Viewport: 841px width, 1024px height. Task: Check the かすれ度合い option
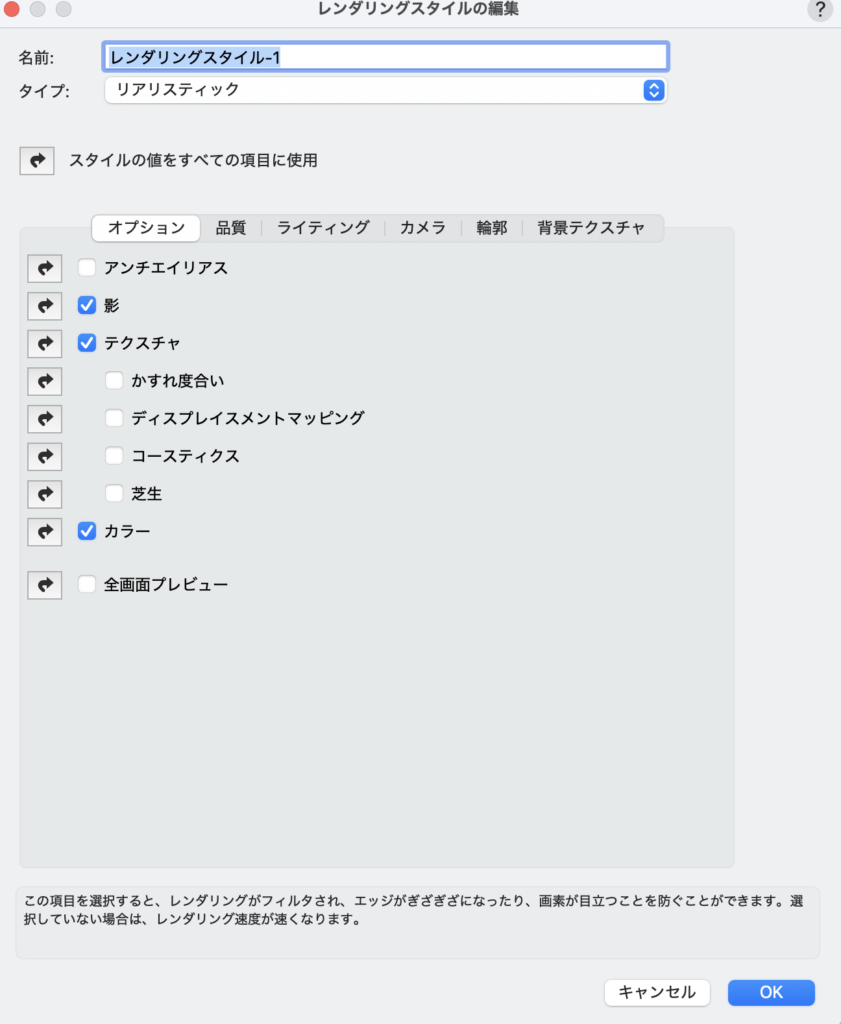coord(114,381)
